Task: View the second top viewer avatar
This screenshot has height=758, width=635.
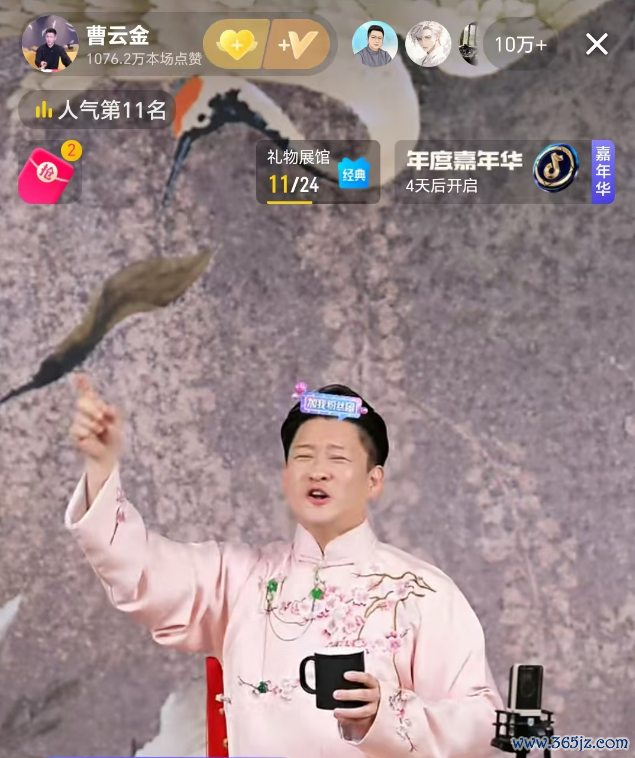Action: click(427, 44)
